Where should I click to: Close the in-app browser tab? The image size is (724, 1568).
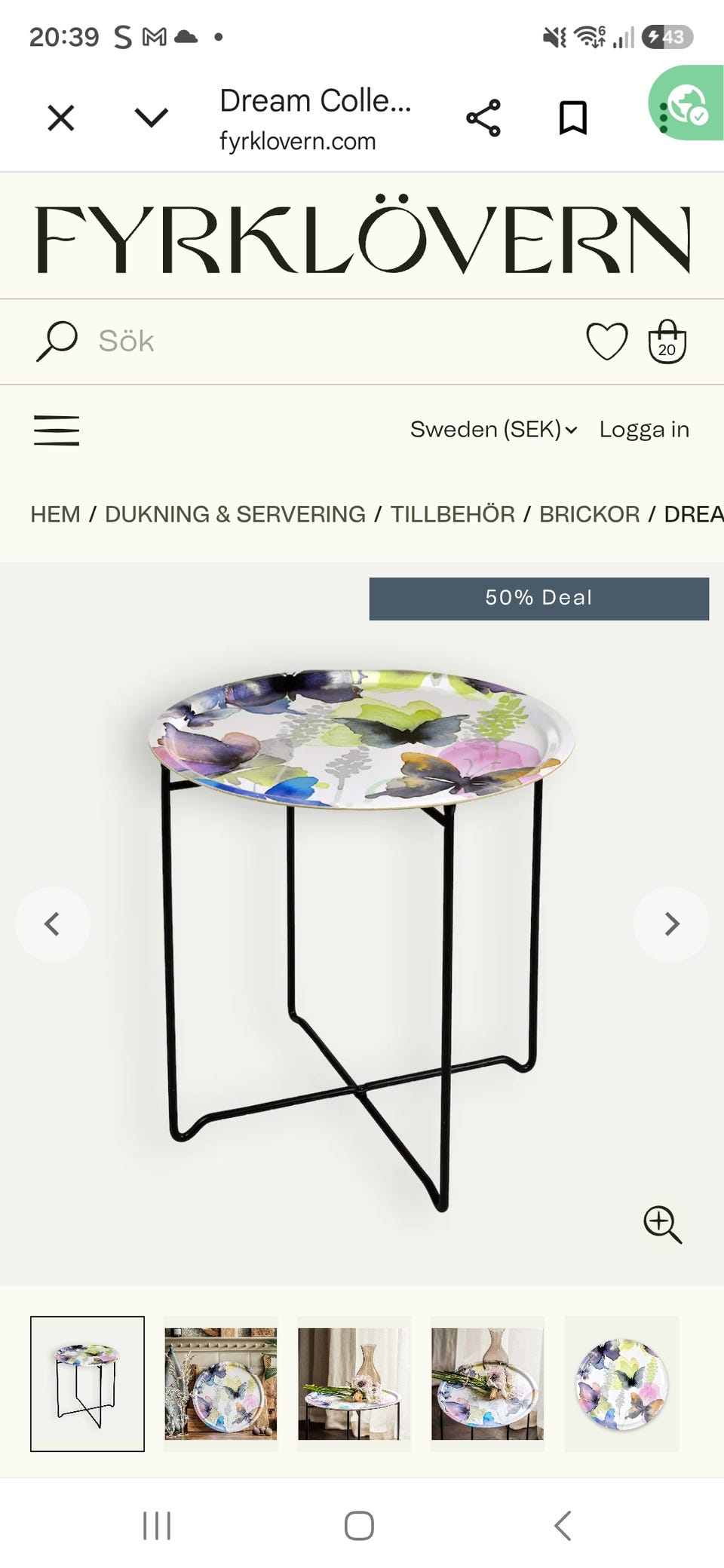[61, 118]
